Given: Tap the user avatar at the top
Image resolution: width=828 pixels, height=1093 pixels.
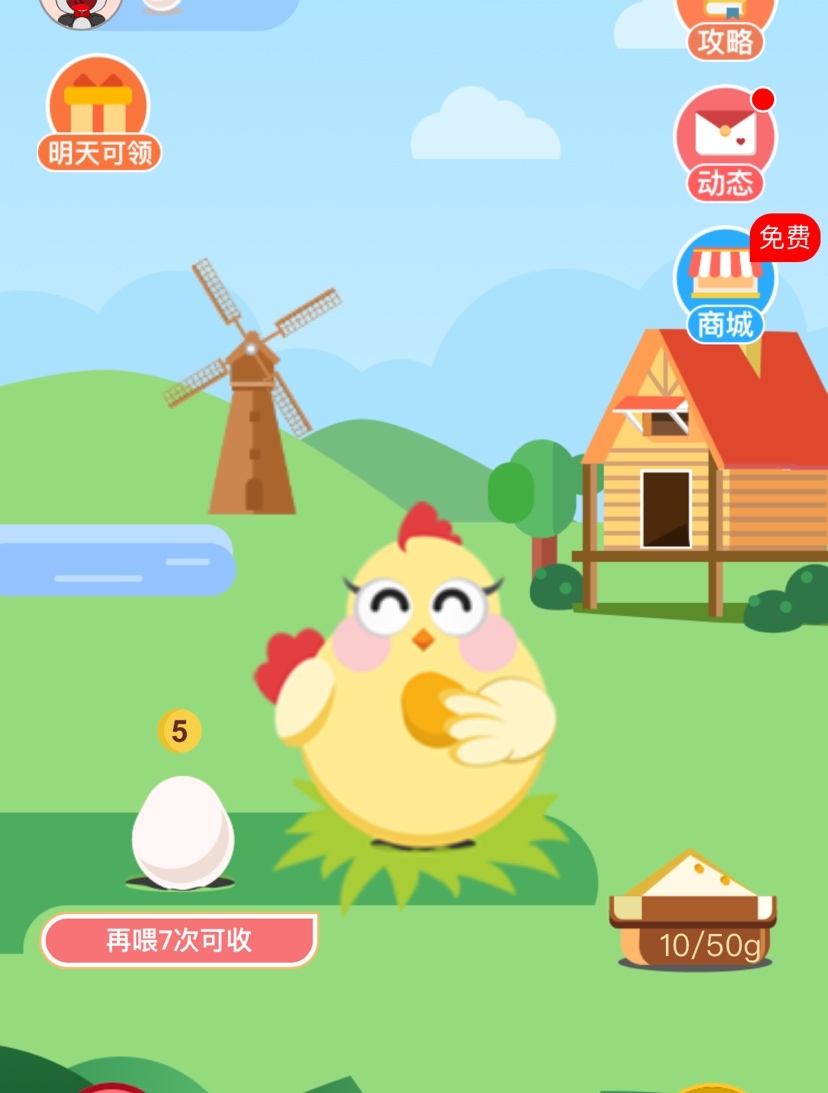Looking at the screenshot, I should (x=81, y=10).
